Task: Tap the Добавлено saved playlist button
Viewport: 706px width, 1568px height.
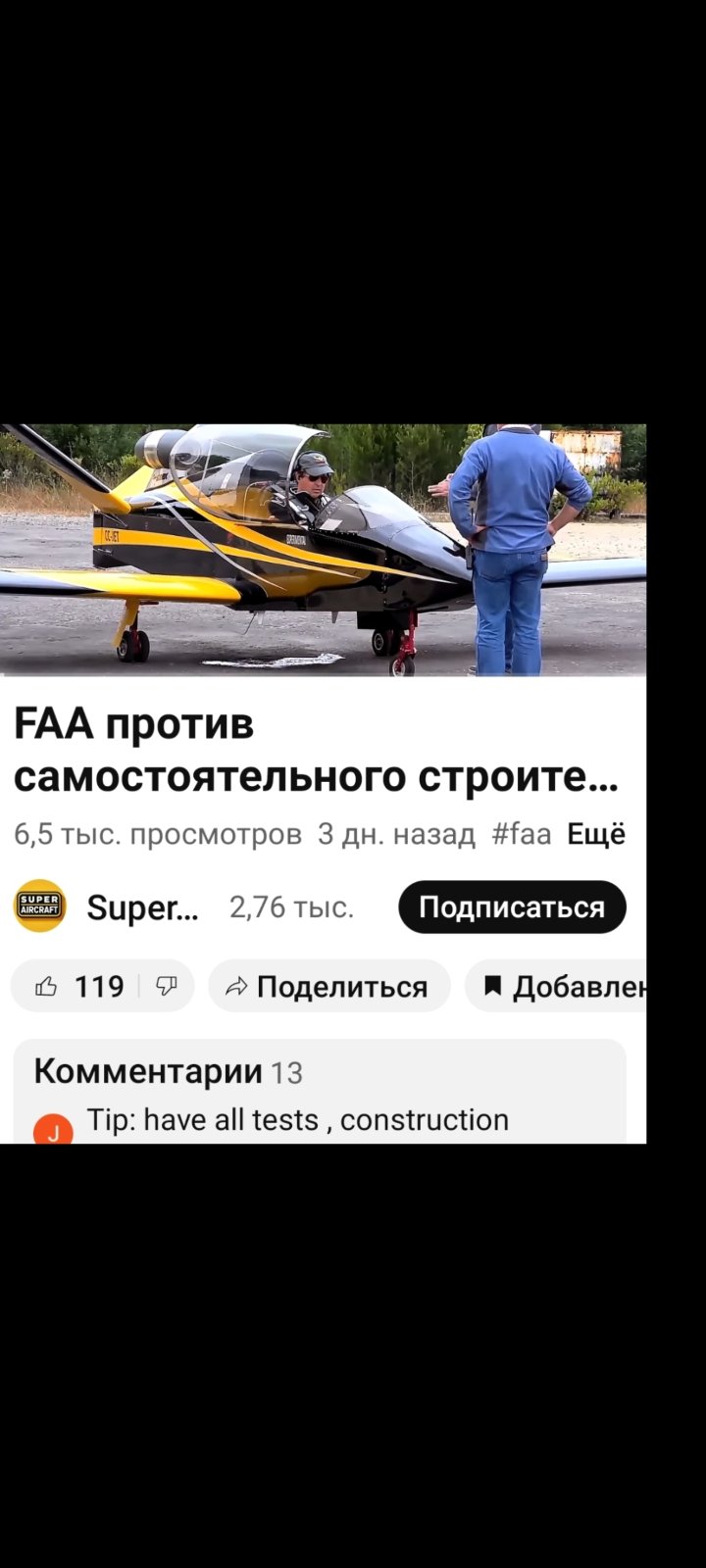Action: 559,986
